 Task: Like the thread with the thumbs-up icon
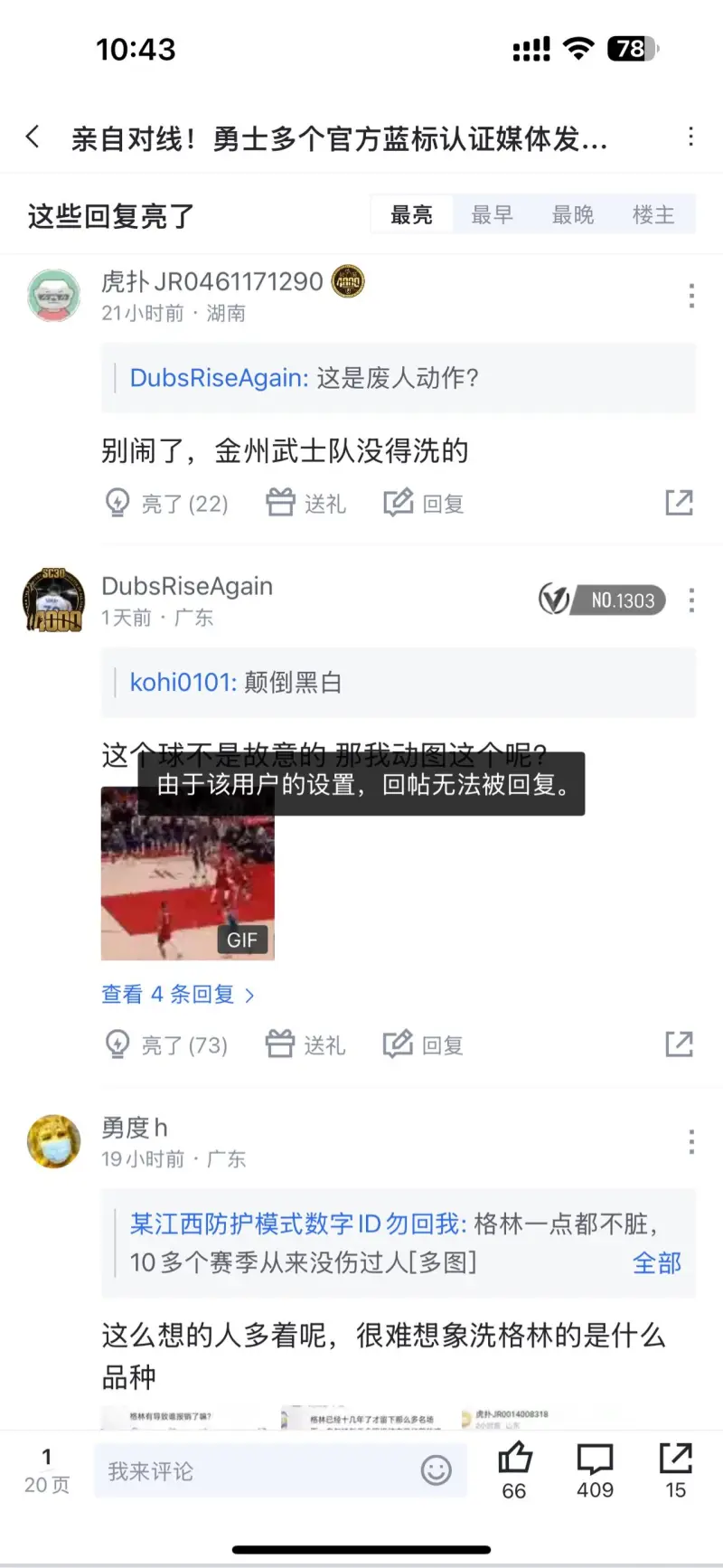coord(514,1471)
